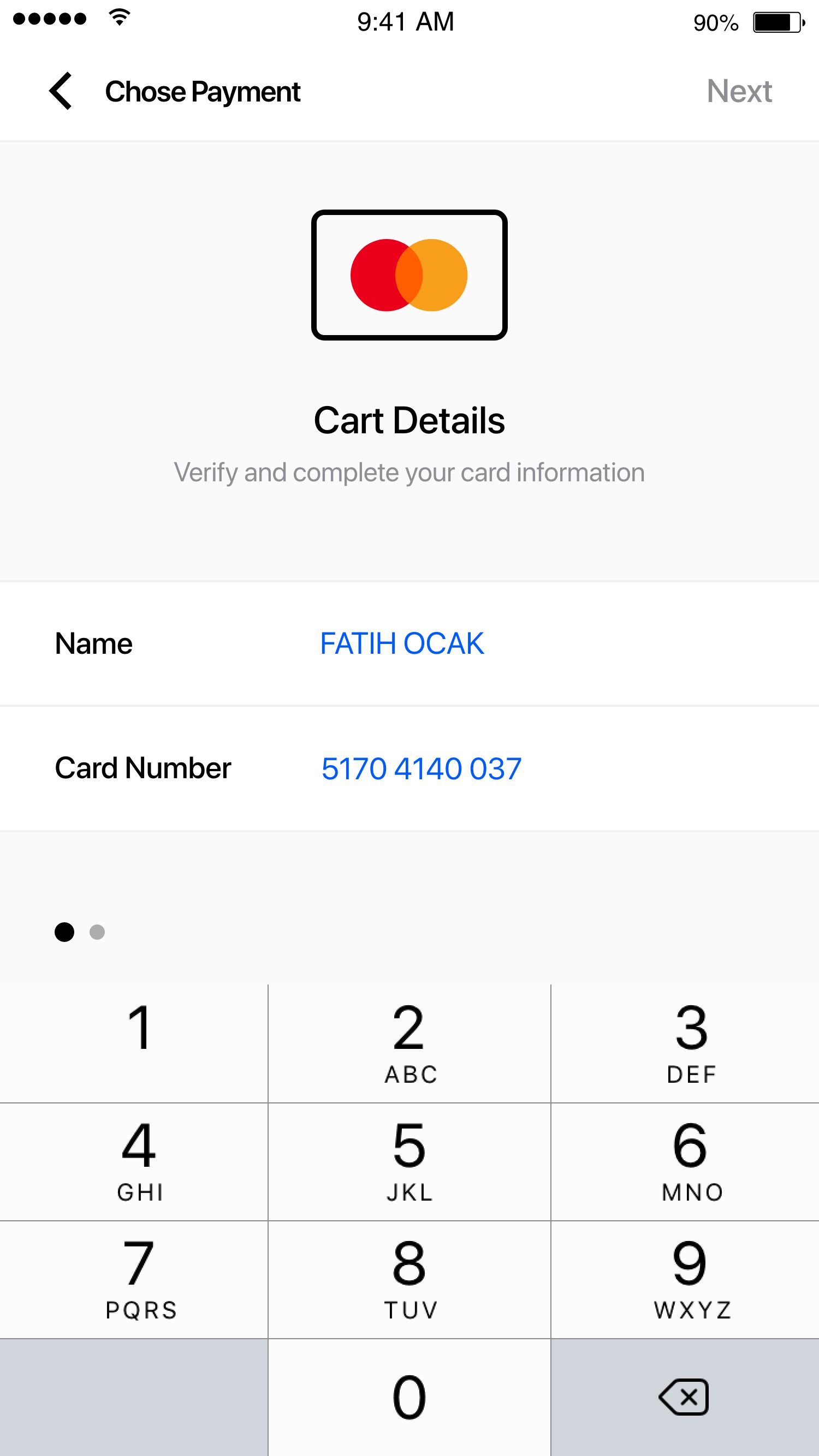Enter digit 2 on the keypad
This screenshot has width=819, height=1456.
[x=409, y=1043]
